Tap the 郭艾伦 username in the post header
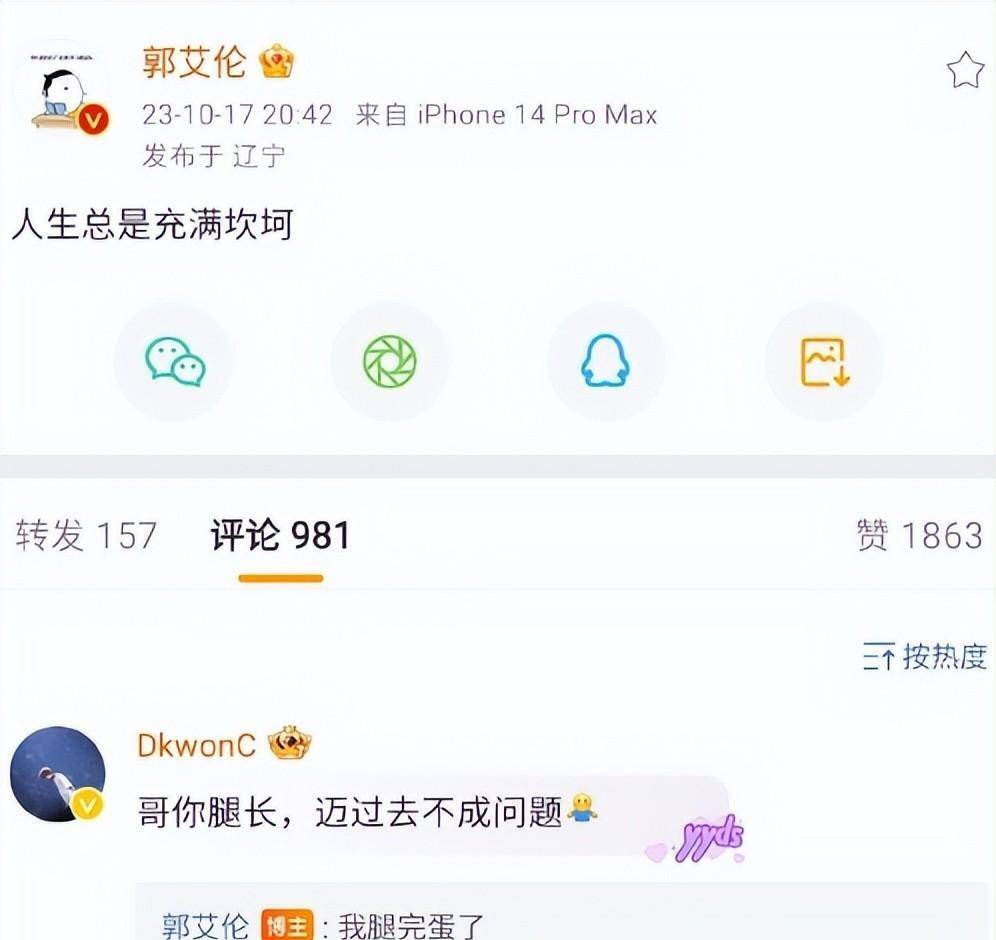Viewport: 996px width, 940px height. (x=194, y=62)
